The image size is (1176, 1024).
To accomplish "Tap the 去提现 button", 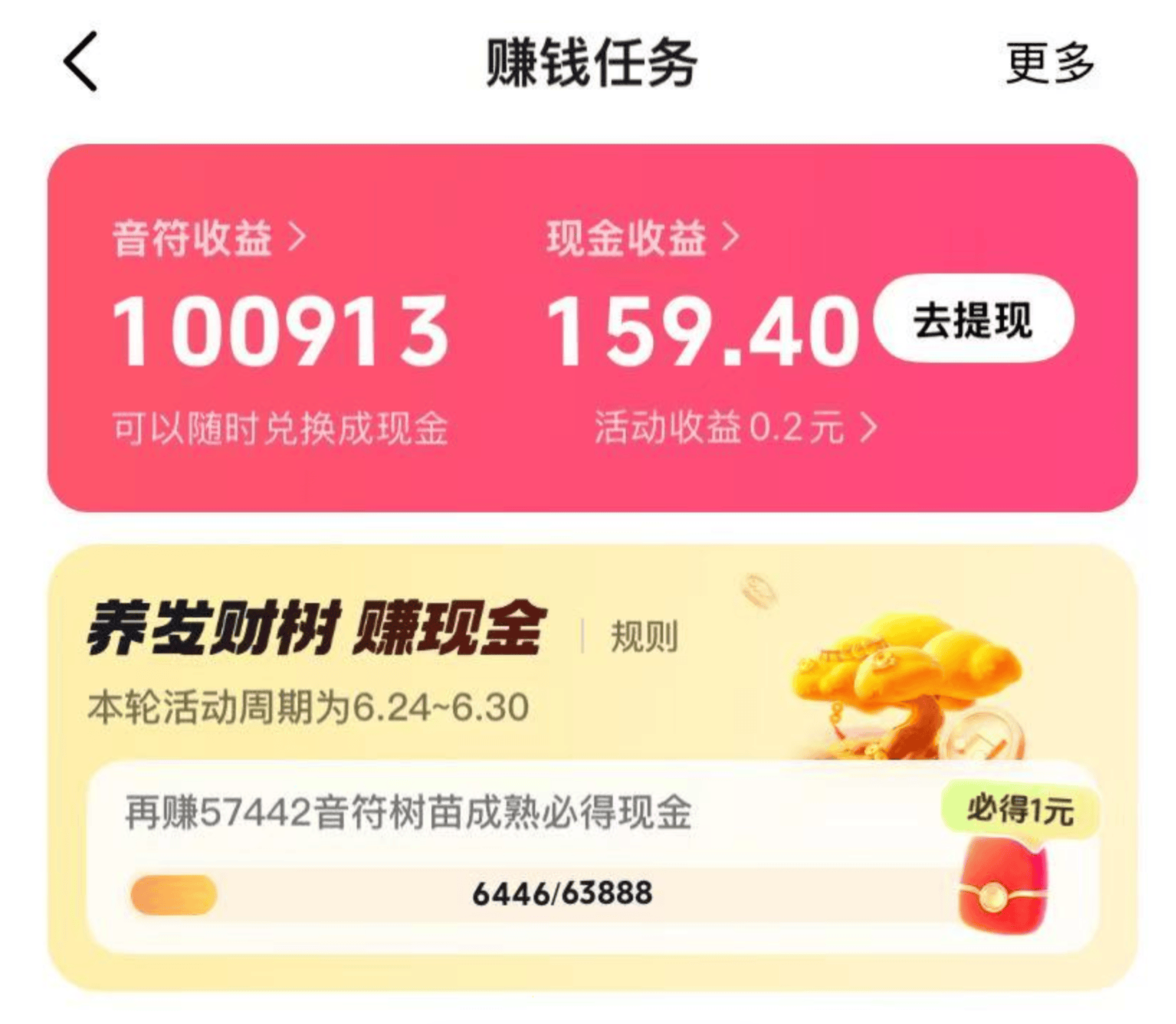I will 972,320.
